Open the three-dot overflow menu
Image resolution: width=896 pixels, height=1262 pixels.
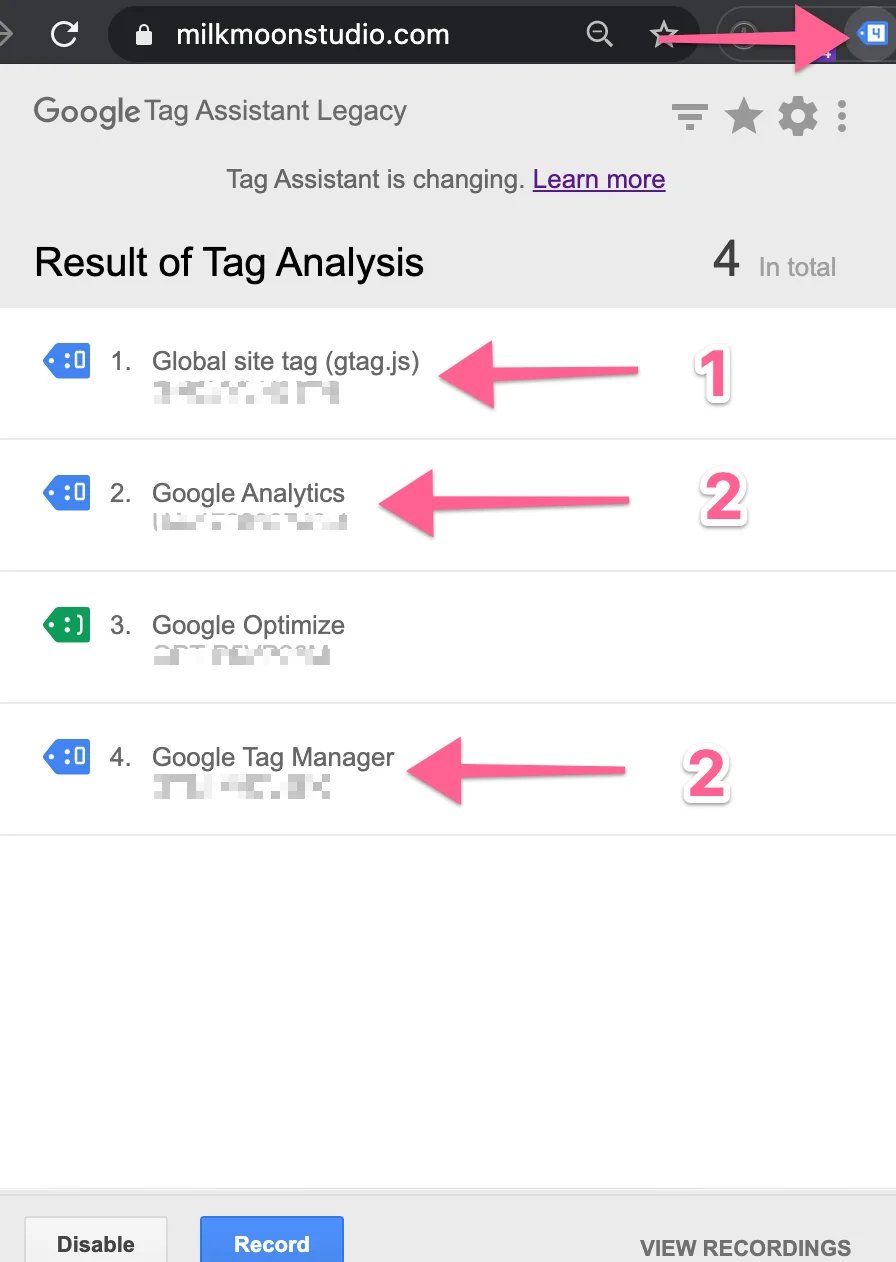(843, 116)
